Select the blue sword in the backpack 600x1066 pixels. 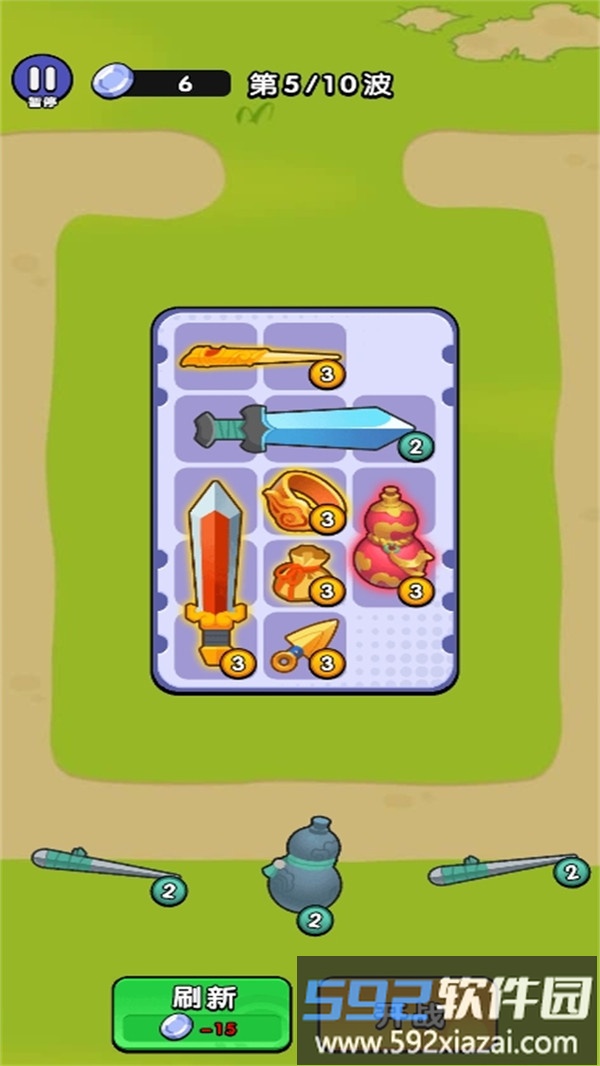pyautogui.click(x=305, y=429)
